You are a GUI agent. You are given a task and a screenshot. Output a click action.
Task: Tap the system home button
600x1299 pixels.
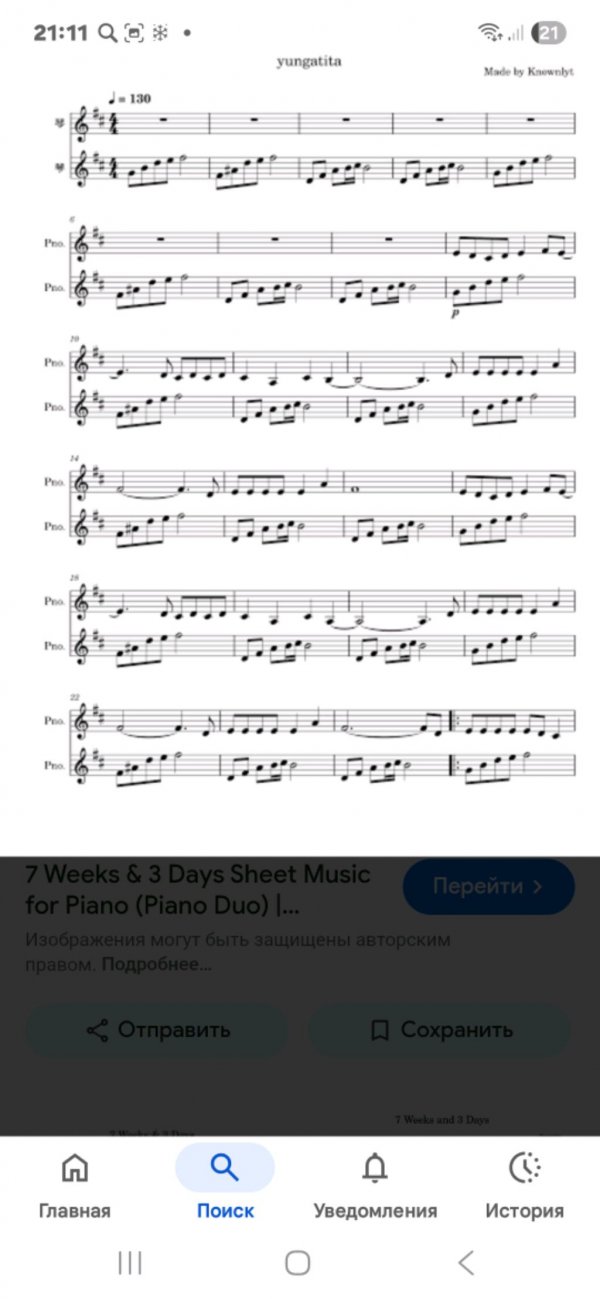point(298,1263)
